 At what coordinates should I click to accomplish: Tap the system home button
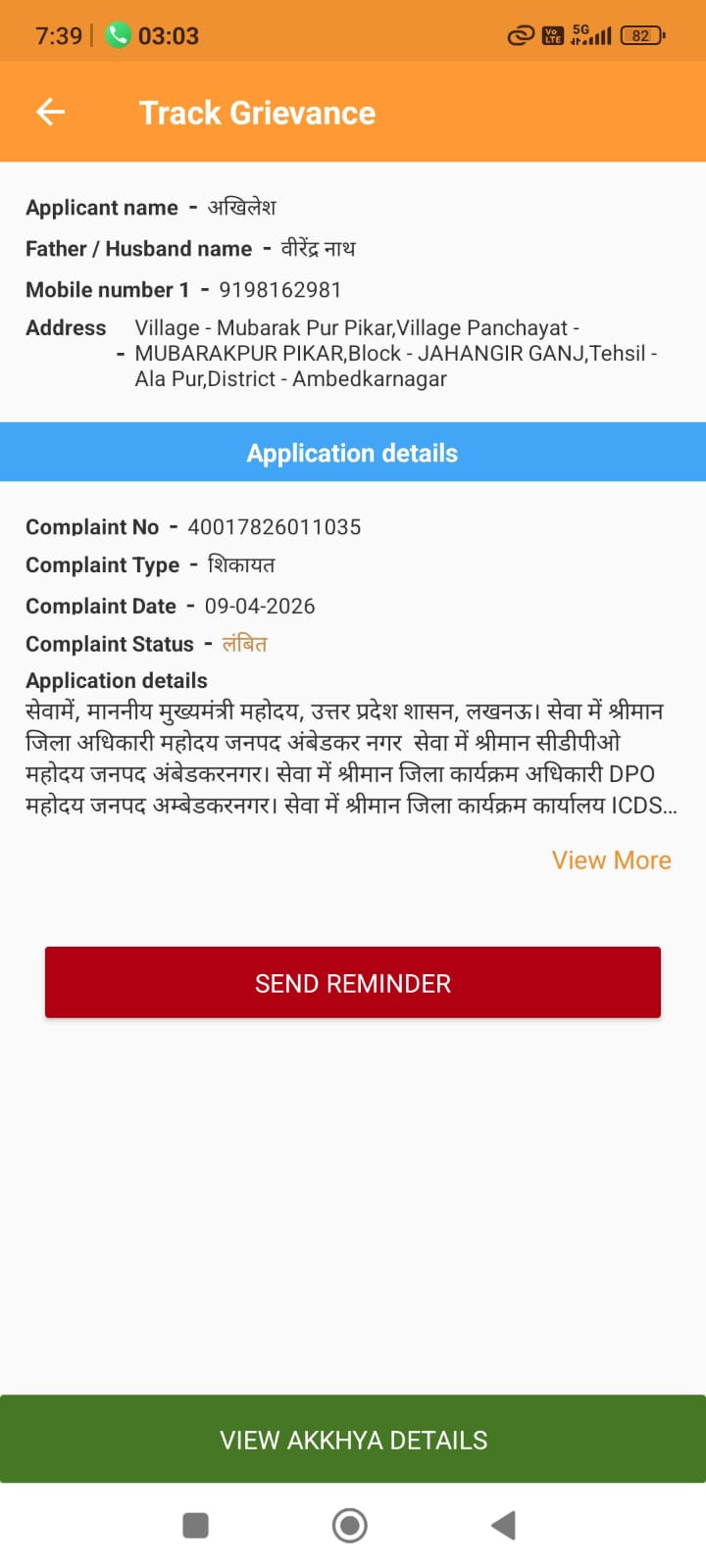(350, 1525)
